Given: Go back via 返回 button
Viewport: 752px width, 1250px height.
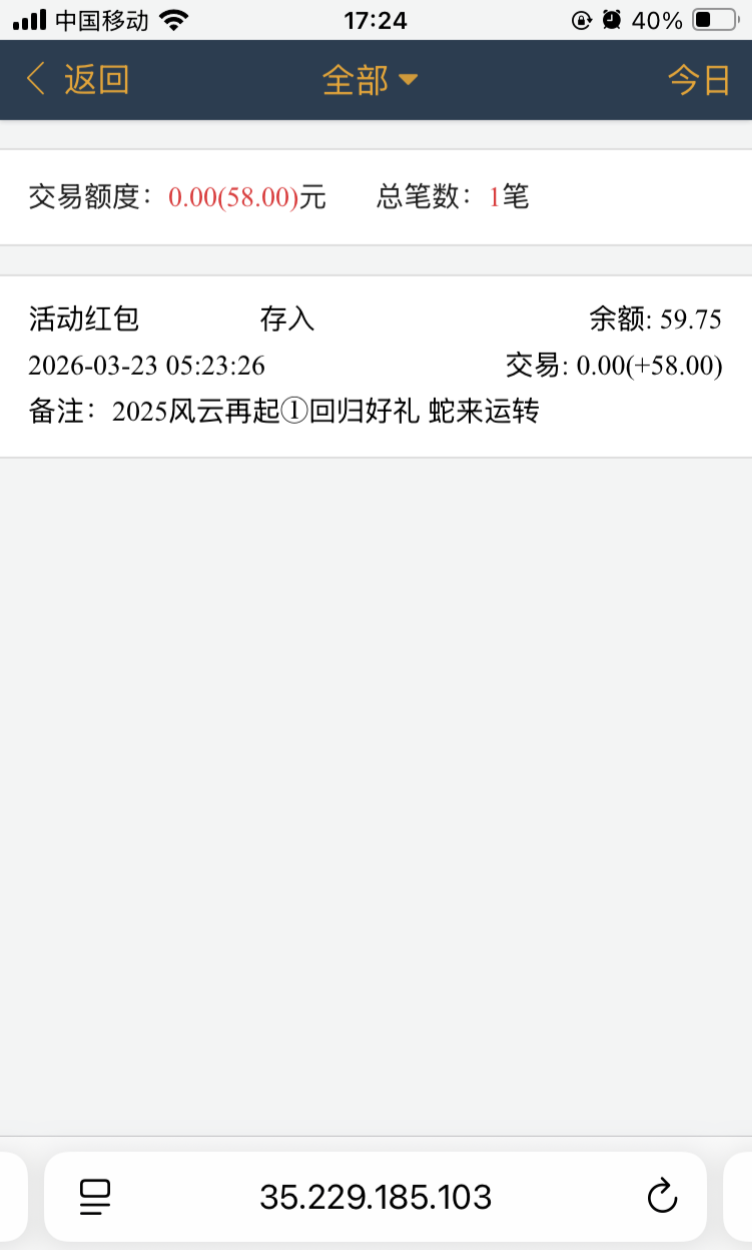Looking at the screenshot, I should 78,80.
